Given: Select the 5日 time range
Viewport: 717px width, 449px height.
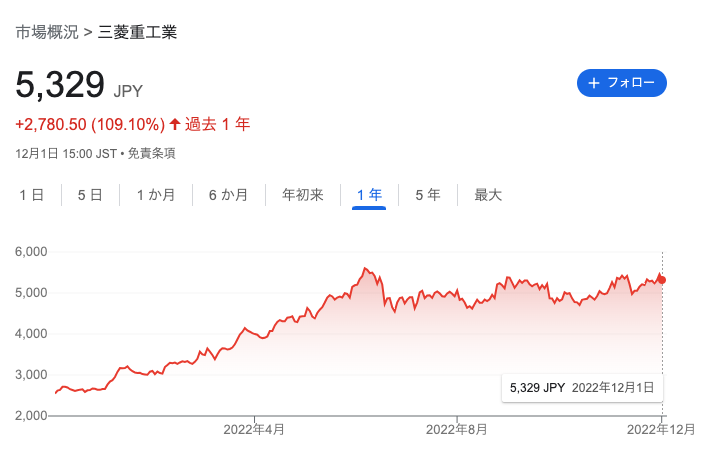Looking at the screenshot, I should [90, 195].
